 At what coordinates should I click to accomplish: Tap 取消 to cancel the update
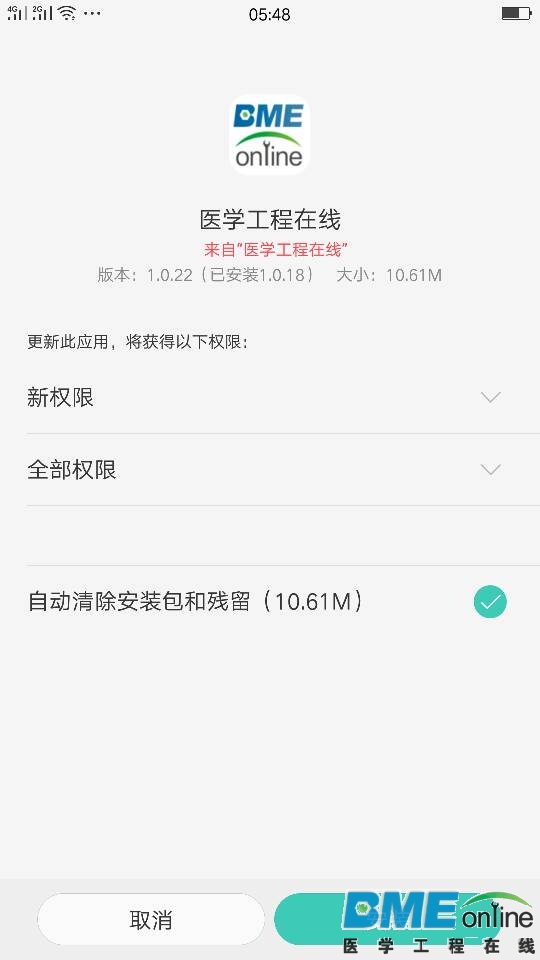[151, 919]
